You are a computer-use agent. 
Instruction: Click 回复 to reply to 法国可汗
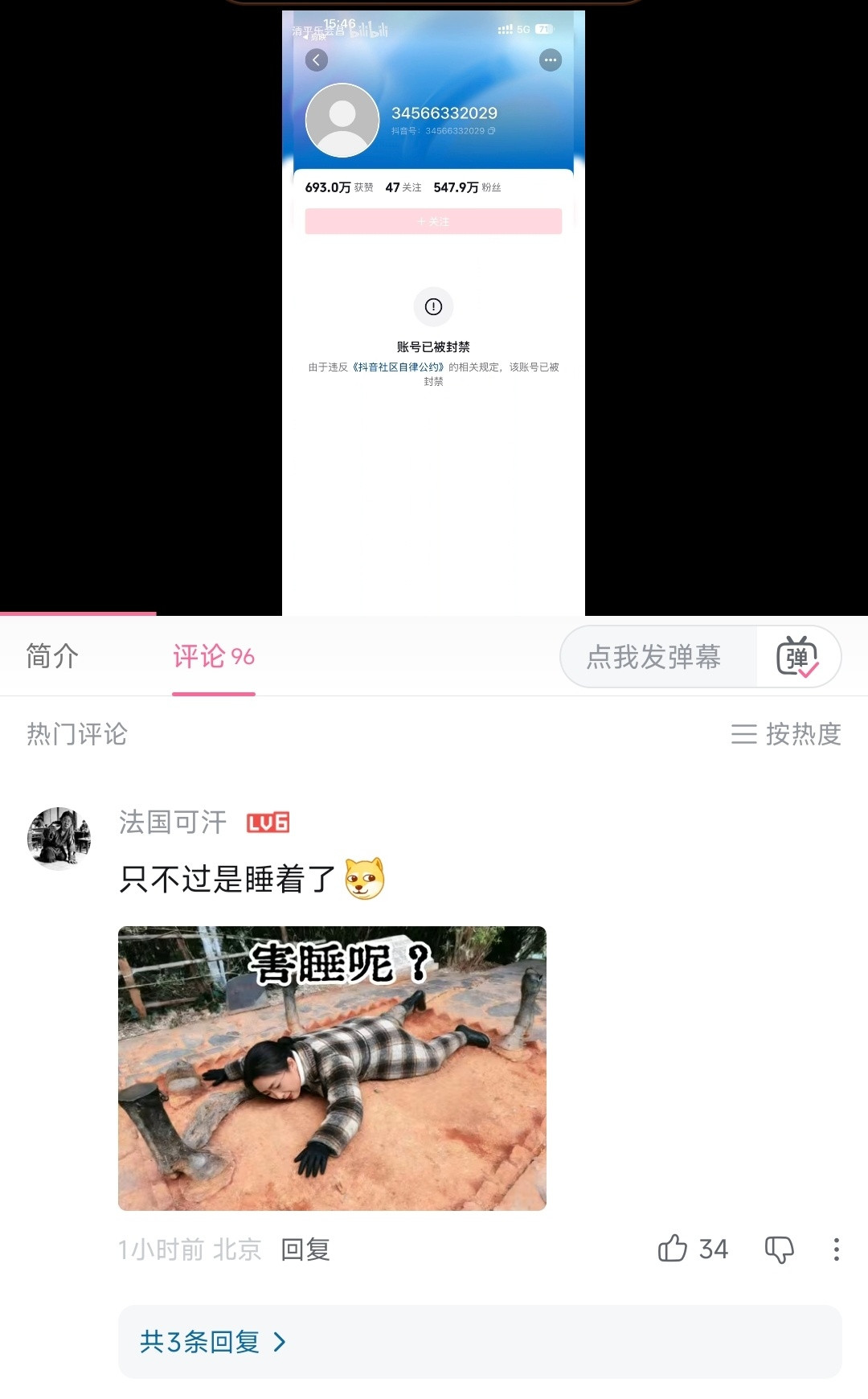[x=304, y=1249]
